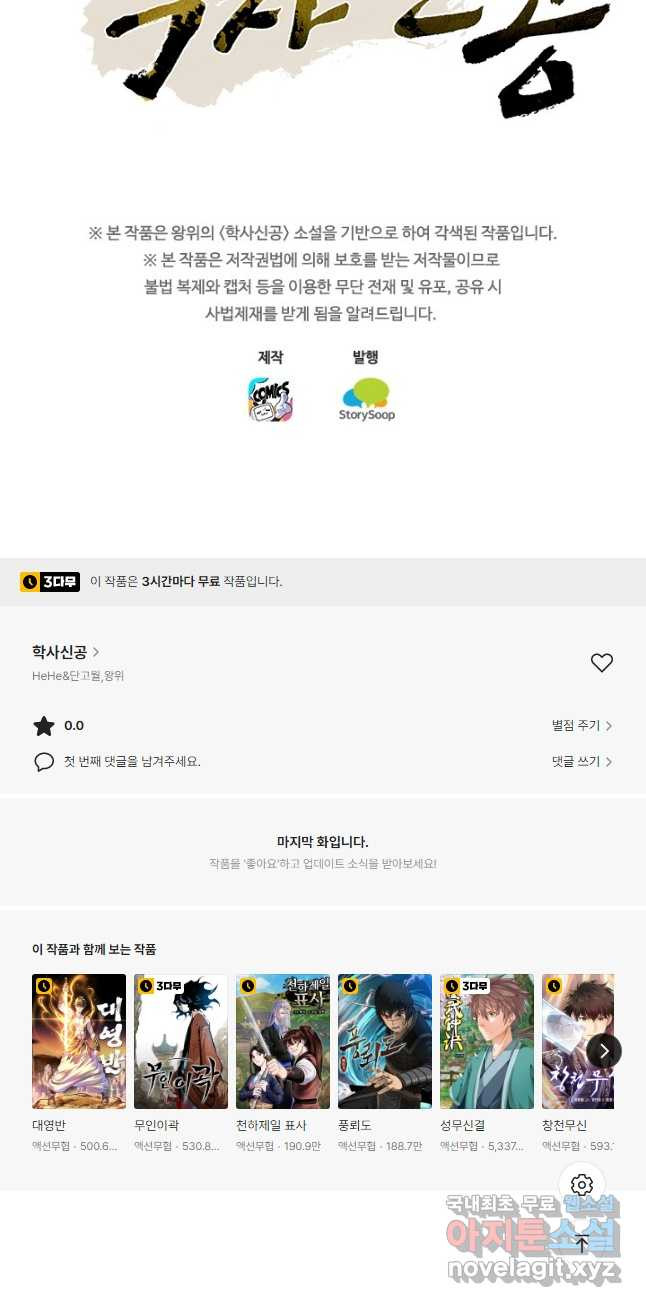Like 학사신공 with the heart icon
646x1307 pixels.
coord(601,663)
